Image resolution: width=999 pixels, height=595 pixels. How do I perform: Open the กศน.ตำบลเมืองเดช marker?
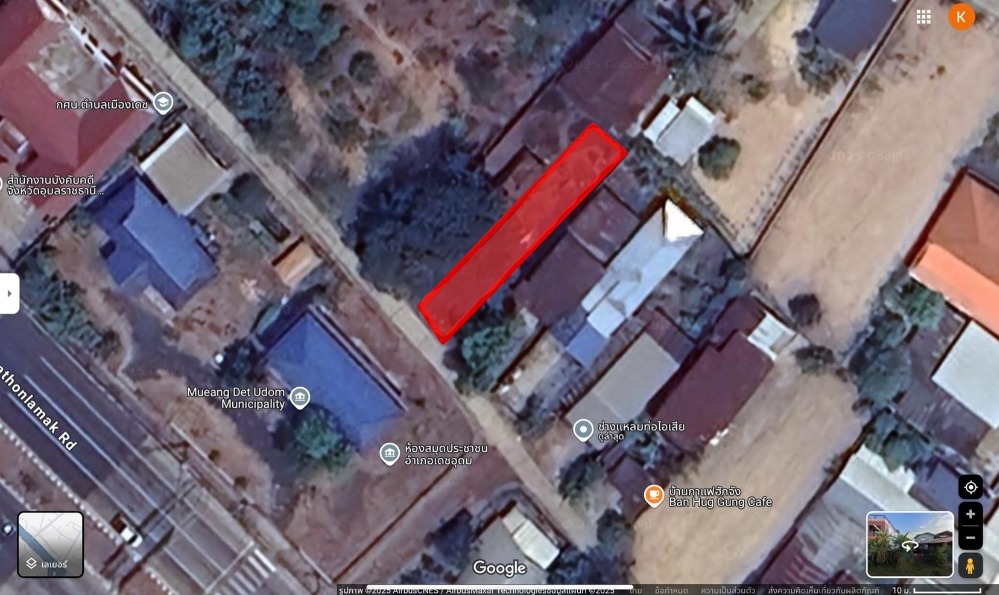tap(164, 103)
